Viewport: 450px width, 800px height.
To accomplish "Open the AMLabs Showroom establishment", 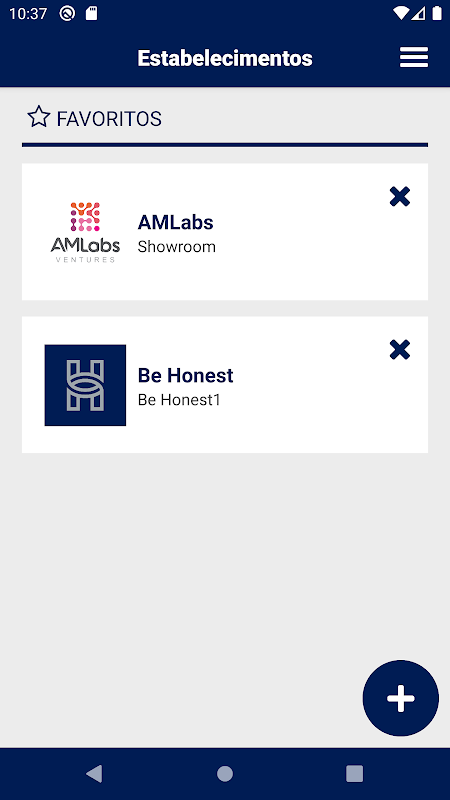I will tap(224, 232).
